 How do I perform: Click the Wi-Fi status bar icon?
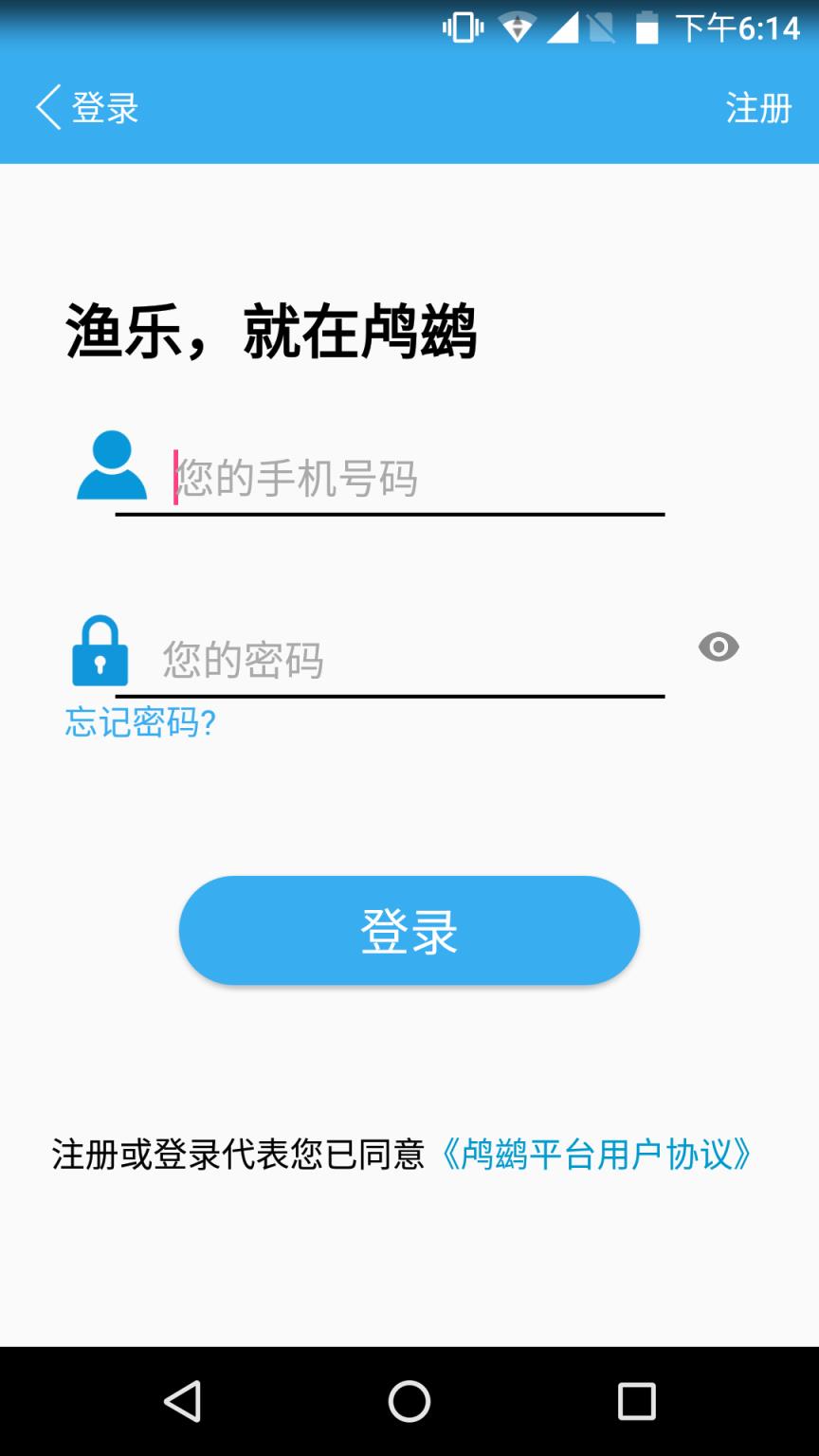click(517, 28)
